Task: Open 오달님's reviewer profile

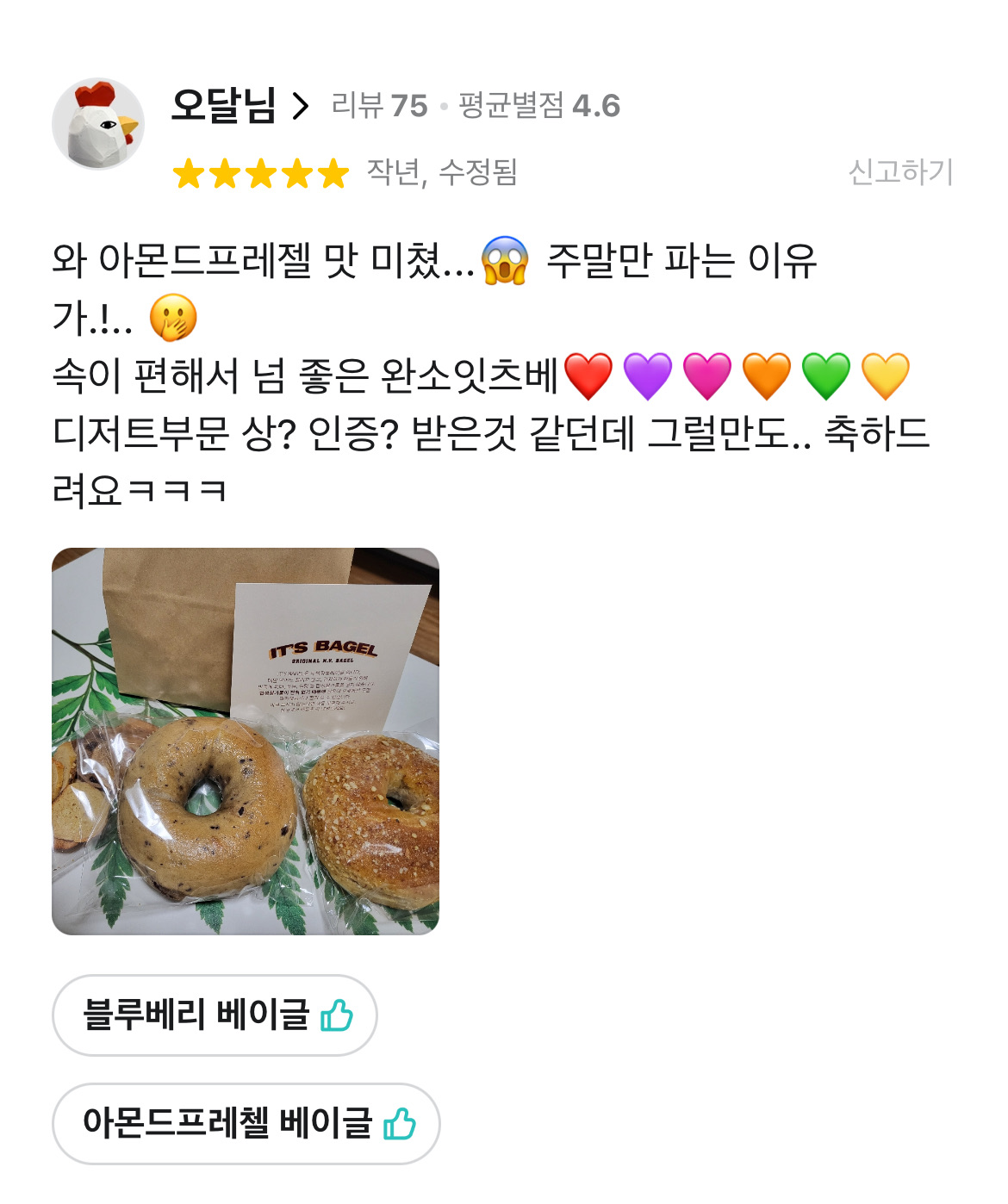Action: [x=239, y=106]
